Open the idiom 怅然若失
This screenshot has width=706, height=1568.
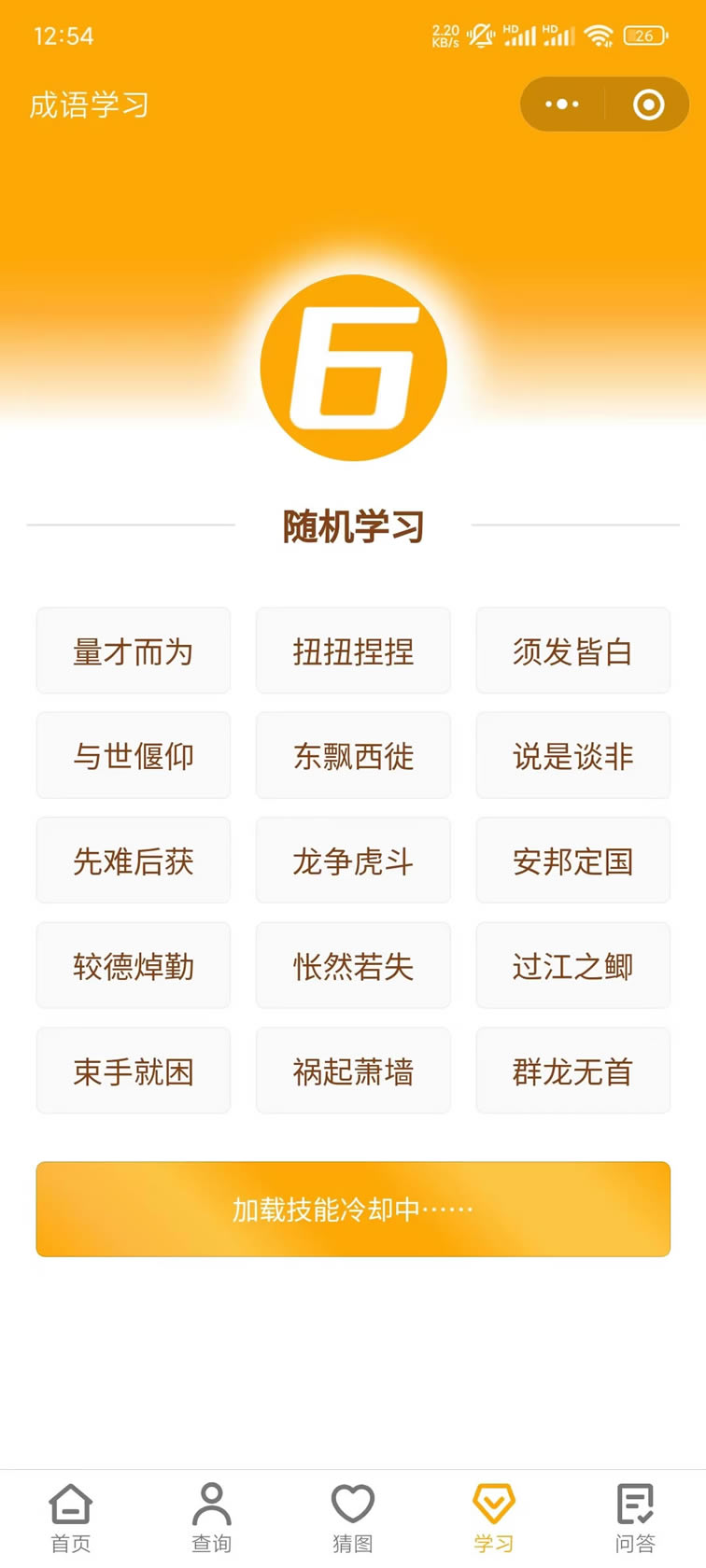[353, 966]
